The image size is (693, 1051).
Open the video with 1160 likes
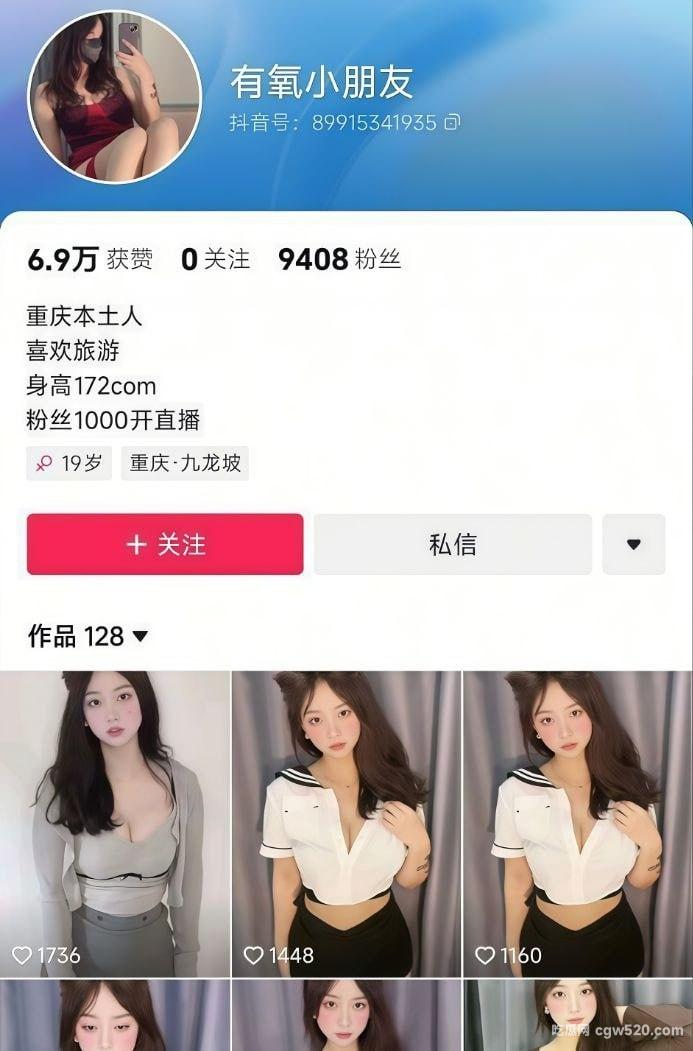(x=577, y=823)
